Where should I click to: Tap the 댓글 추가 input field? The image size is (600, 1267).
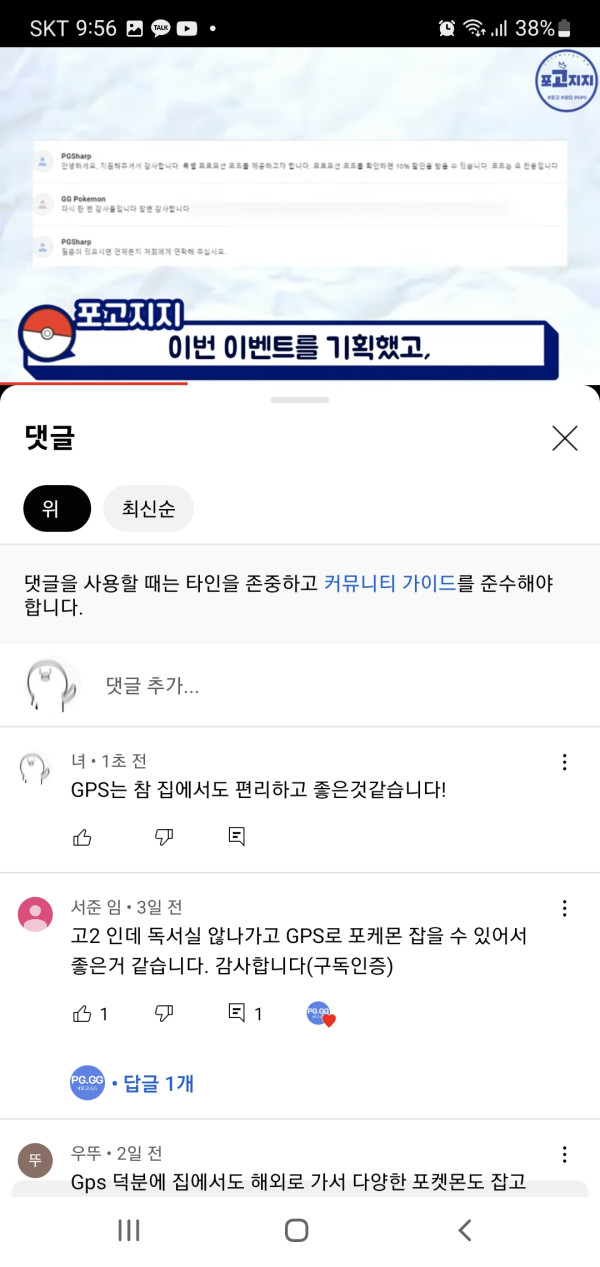click(300, 686)
